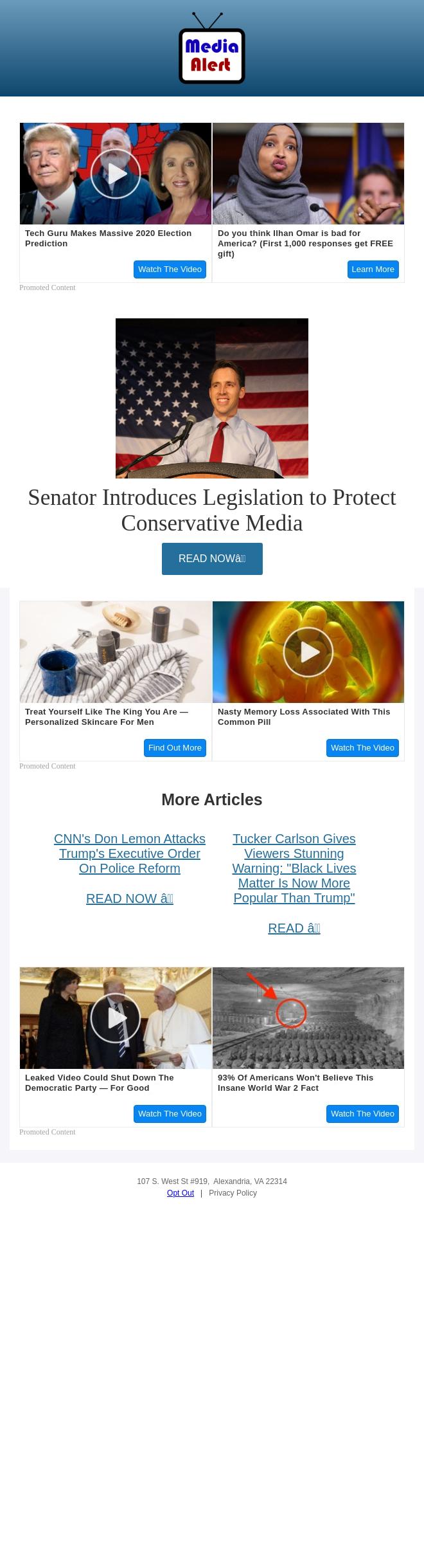This screenshot has width=424, height=1568.
Task: Watch the World War 2 fact video
Action: pyautogui.click(x=362, y=1114)
